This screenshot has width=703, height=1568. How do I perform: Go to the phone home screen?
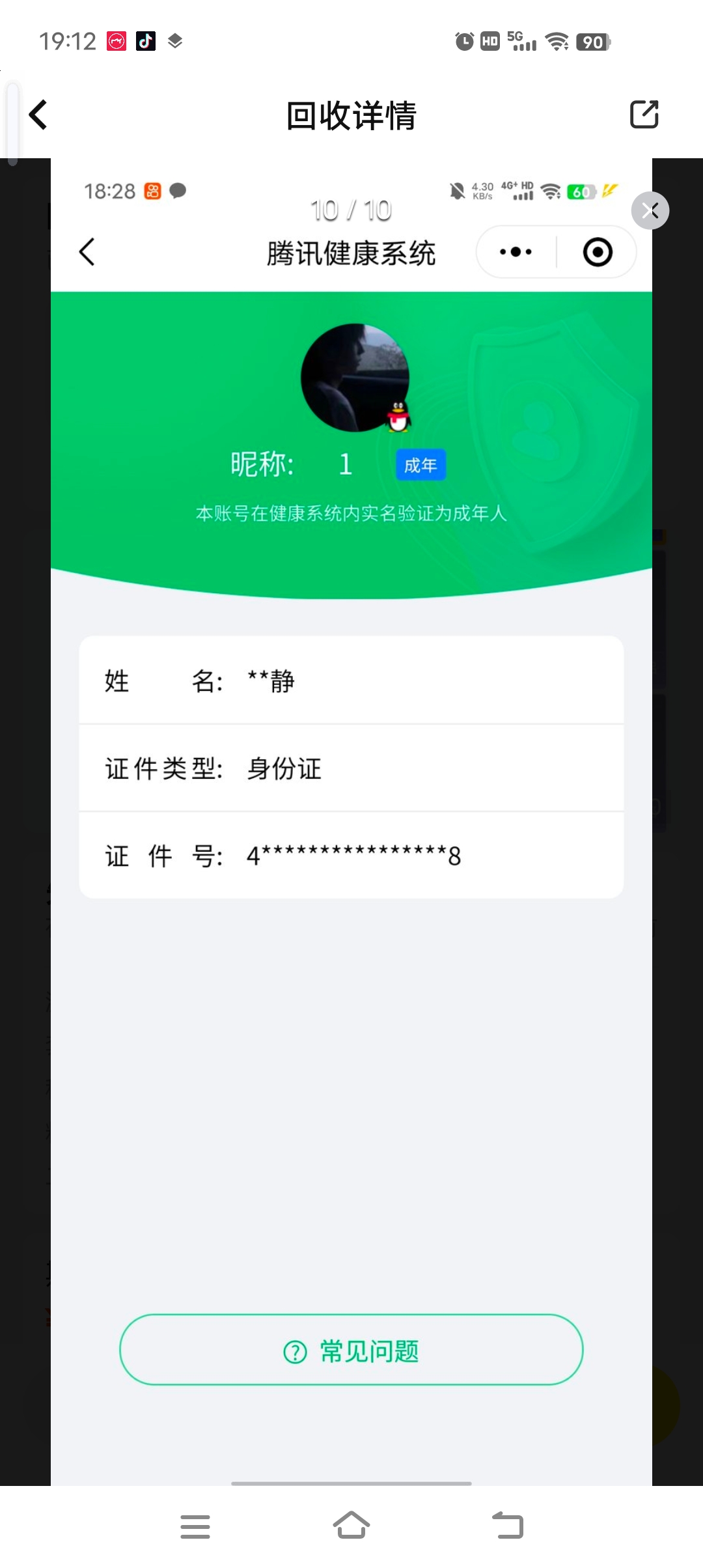coord(351,1526)
